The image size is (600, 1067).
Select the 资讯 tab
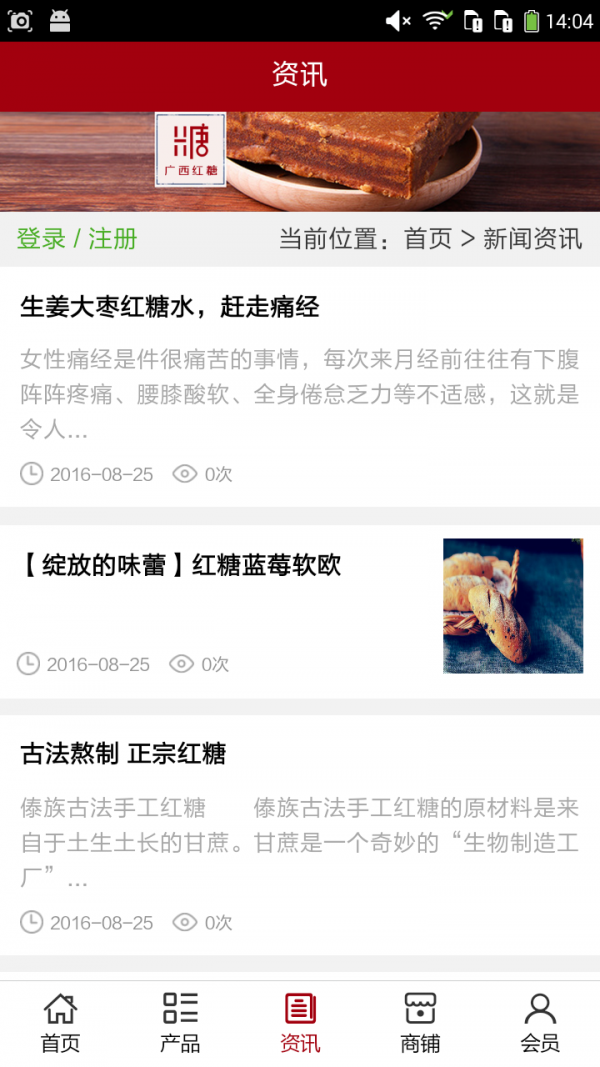tap(300, 1023)
